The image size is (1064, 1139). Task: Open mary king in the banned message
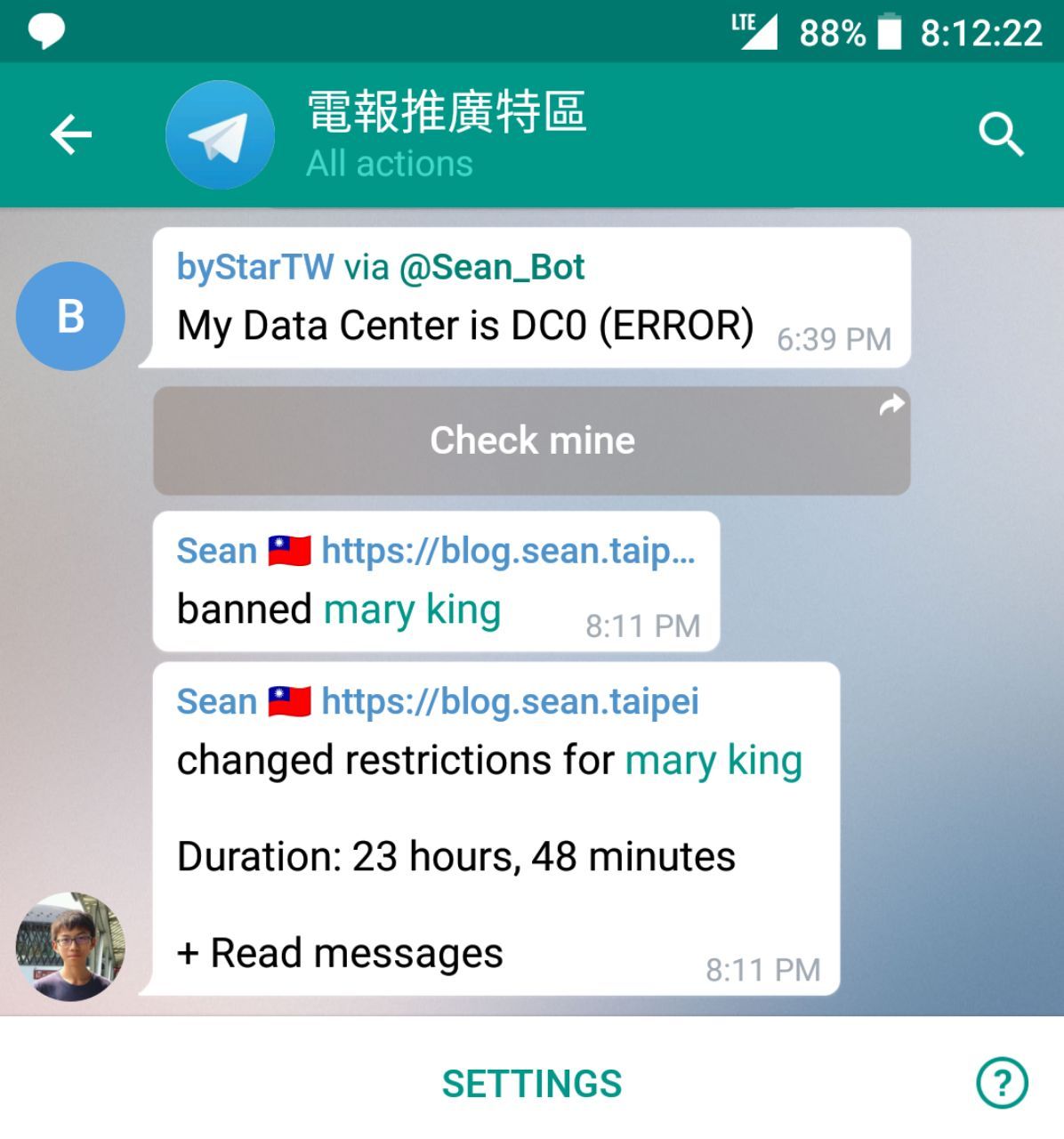(x=412, y=610)
